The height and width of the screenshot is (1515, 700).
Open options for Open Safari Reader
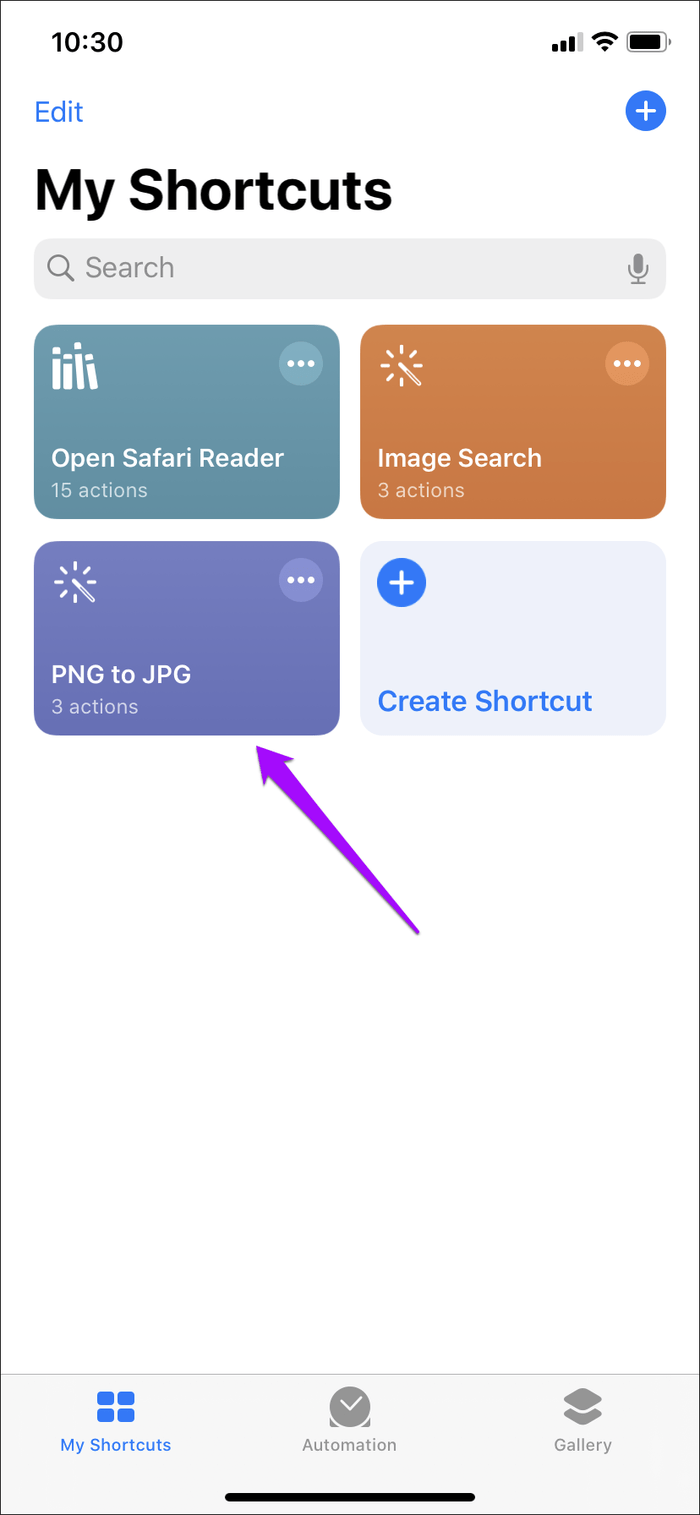point(301,364)
